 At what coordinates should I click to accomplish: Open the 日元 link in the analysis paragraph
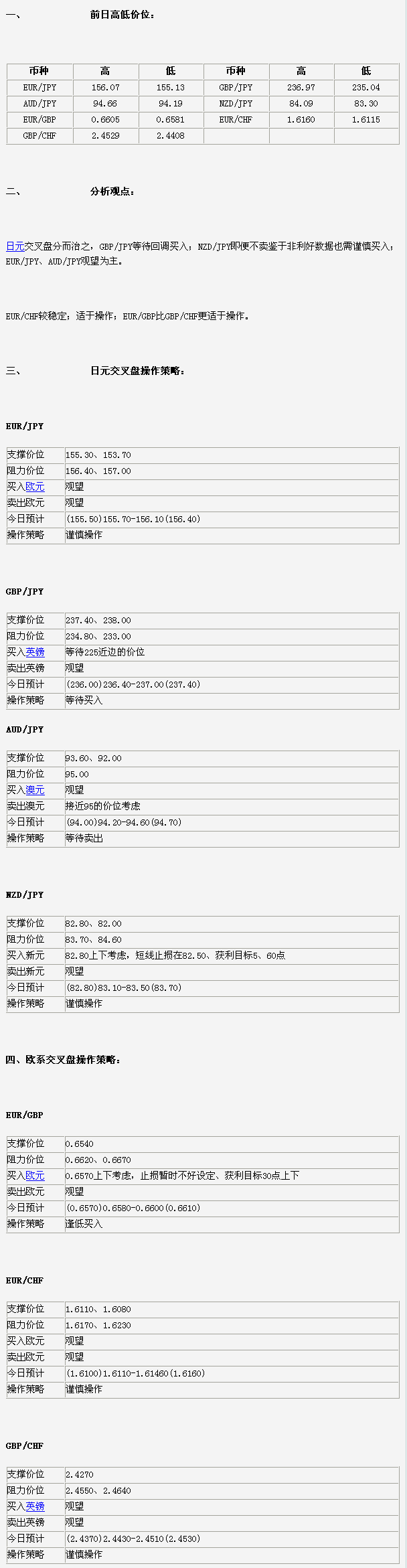(15, 246)
